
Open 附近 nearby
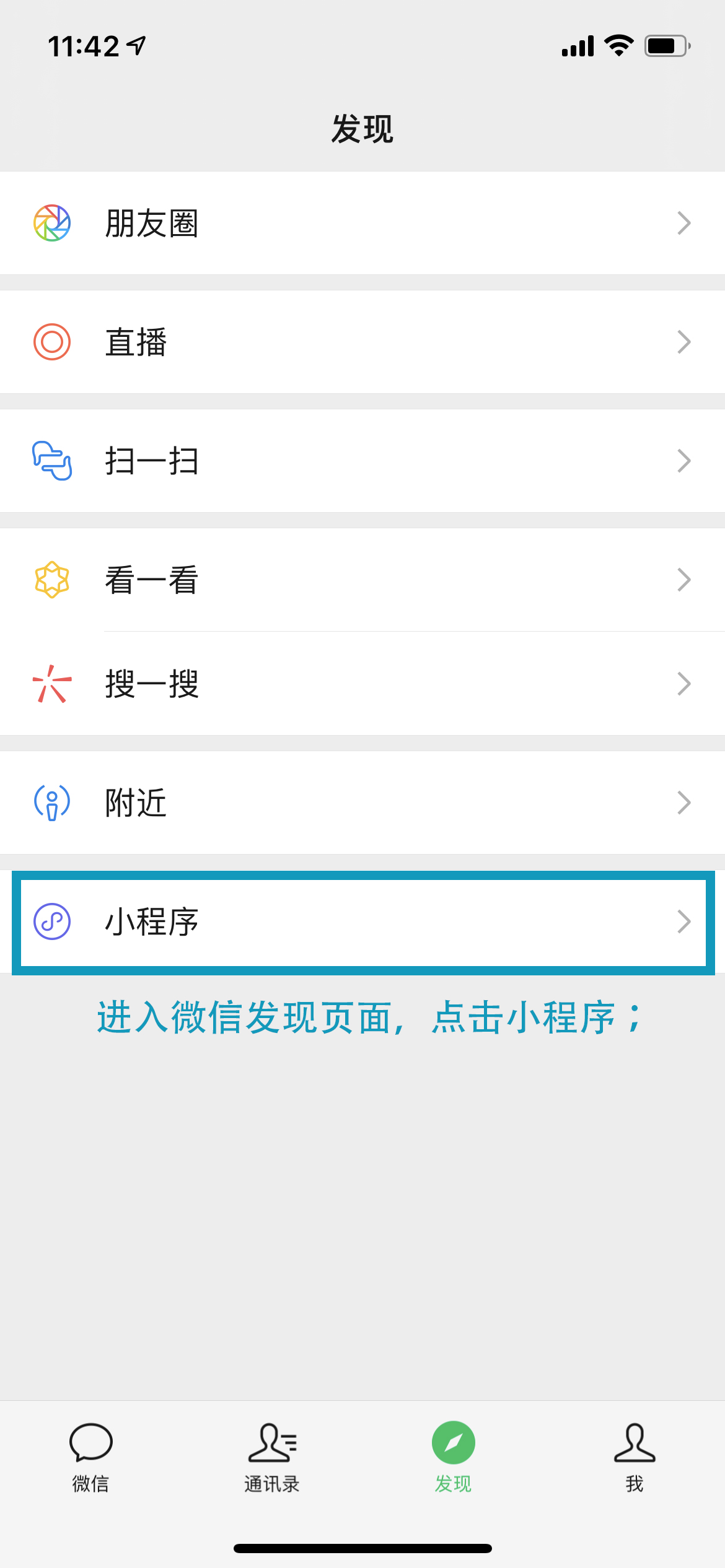(x=362, y=803)
